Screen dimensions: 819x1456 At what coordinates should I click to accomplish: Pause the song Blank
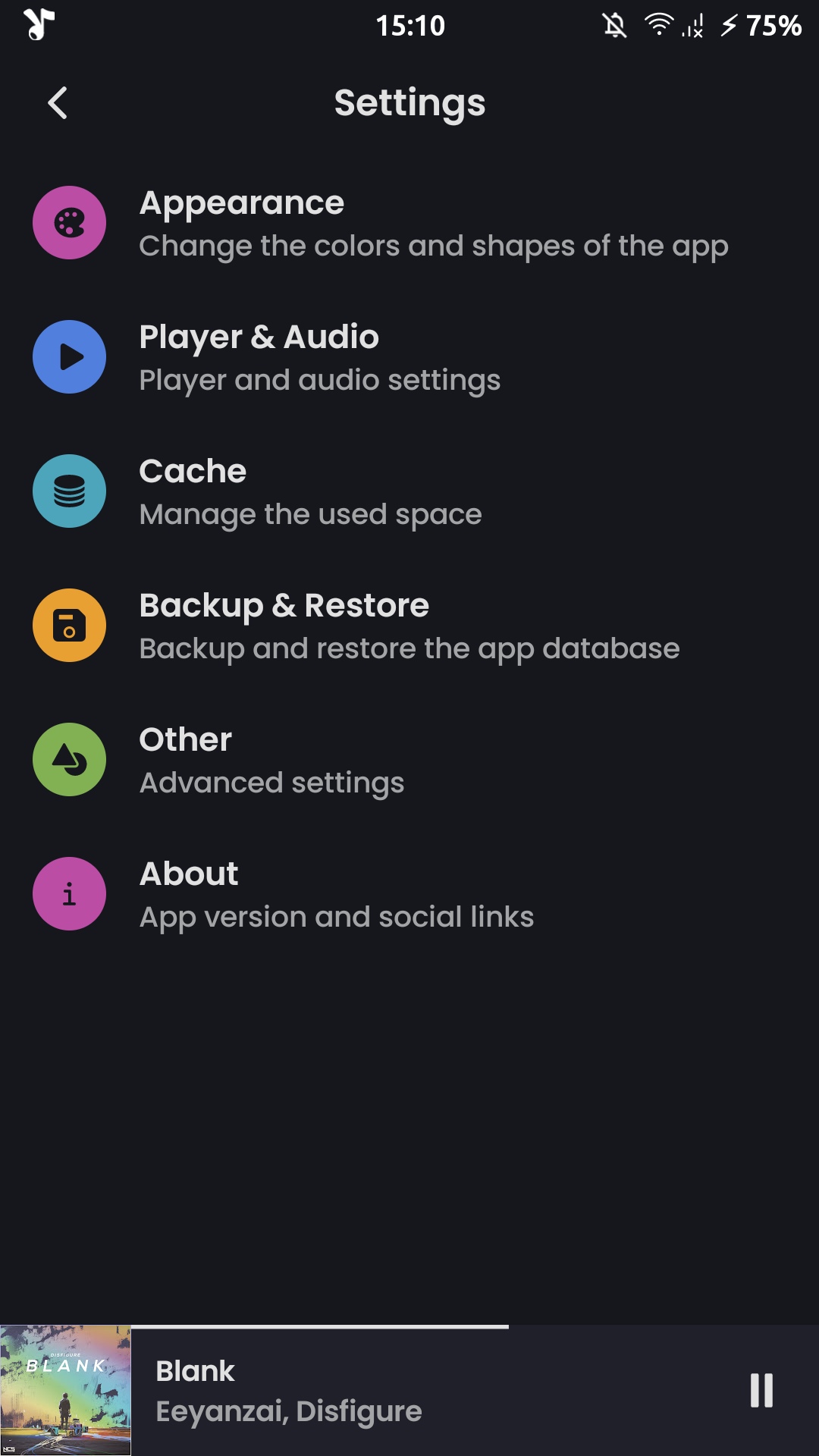tap(761, 1391)
